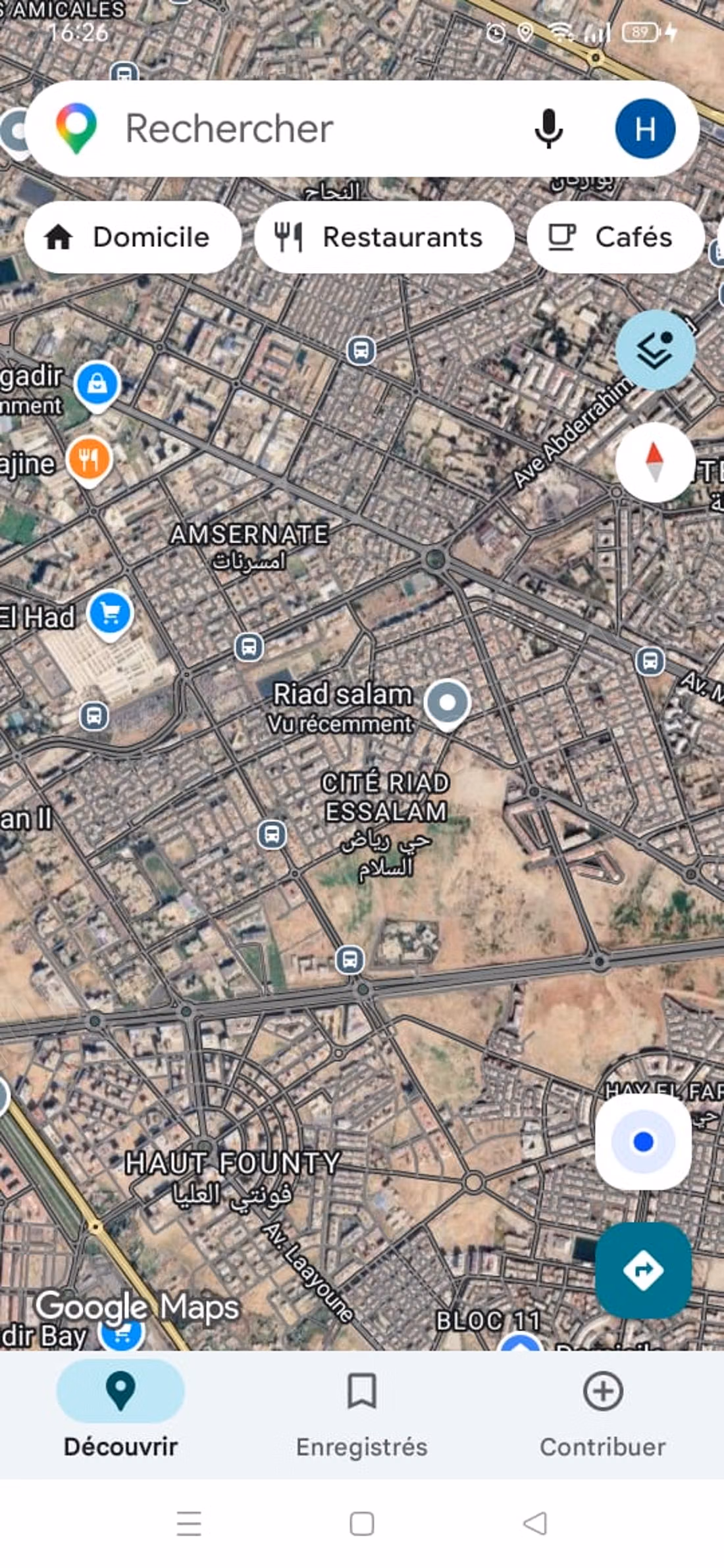The width and height of the screenshot is (724, 1568).
Task: Center the map on my location
Action: click(643, 1142)
